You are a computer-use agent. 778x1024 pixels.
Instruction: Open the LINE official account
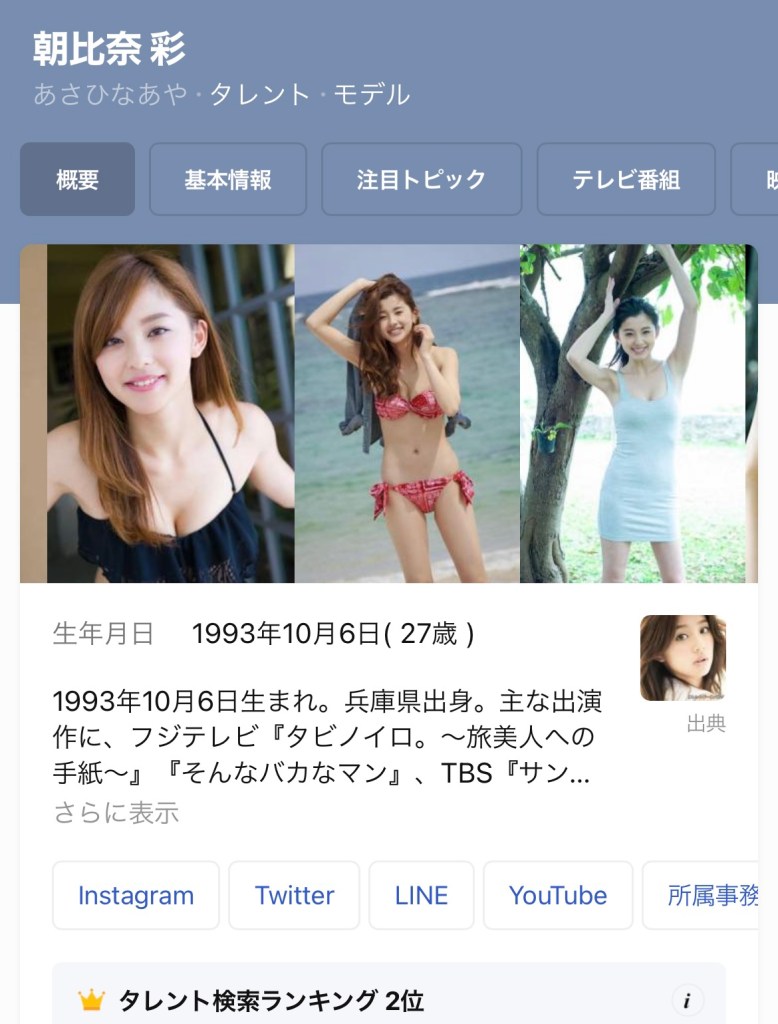[x=421, y=895]
